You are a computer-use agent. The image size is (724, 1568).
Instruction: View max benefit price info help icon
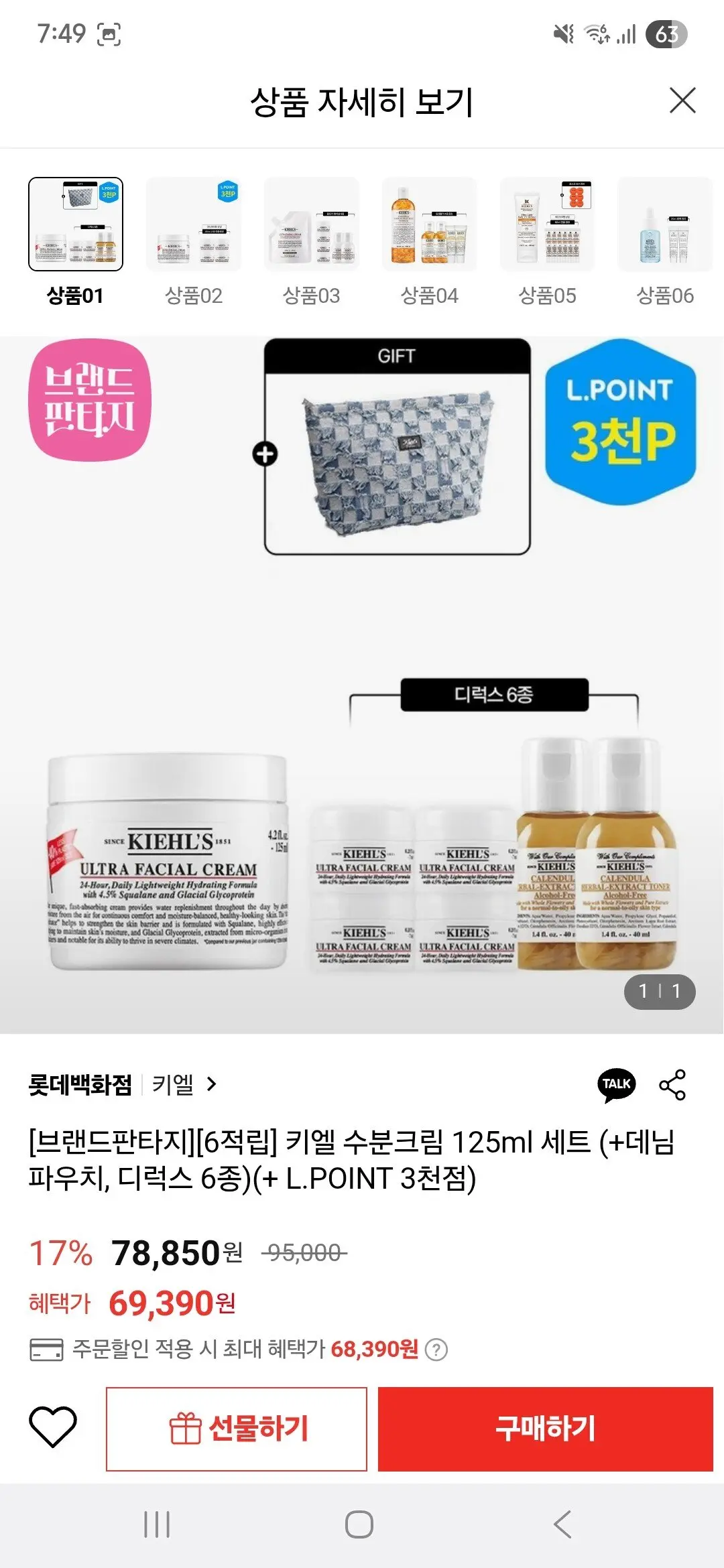(x=436, y=1349)
